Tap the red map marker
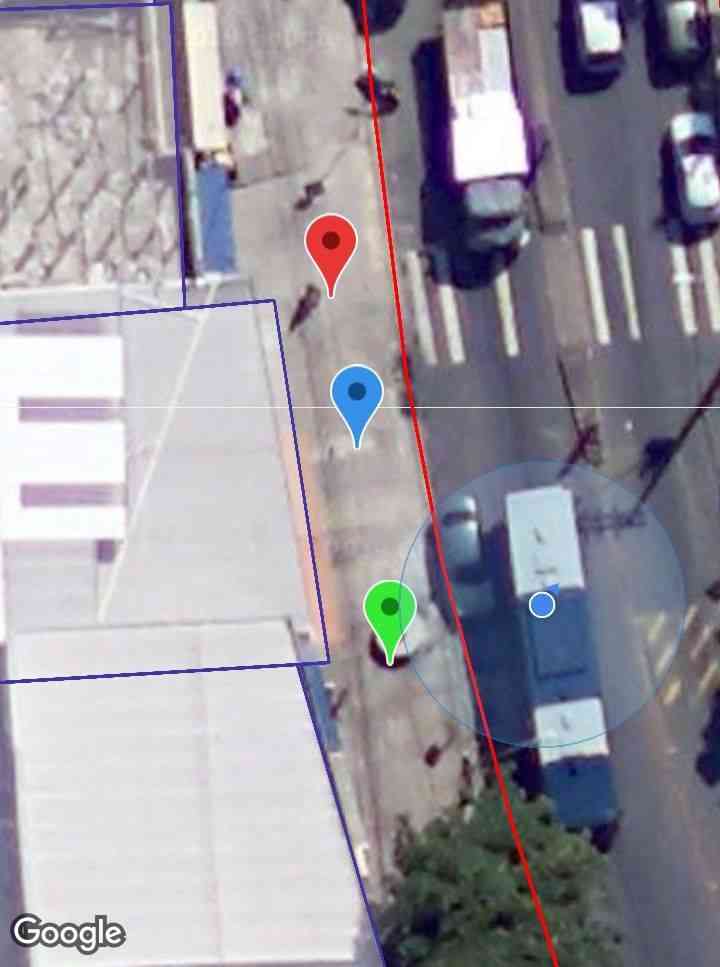This screenshot has width=720, height=967. [331, 244]
